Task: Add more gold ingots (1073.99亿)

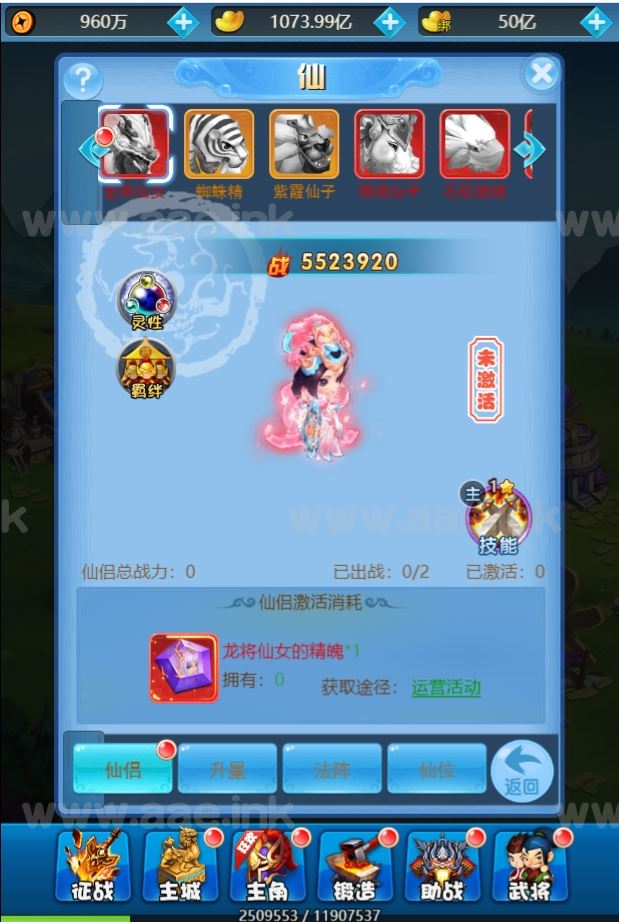Action: tap(389, 21)
